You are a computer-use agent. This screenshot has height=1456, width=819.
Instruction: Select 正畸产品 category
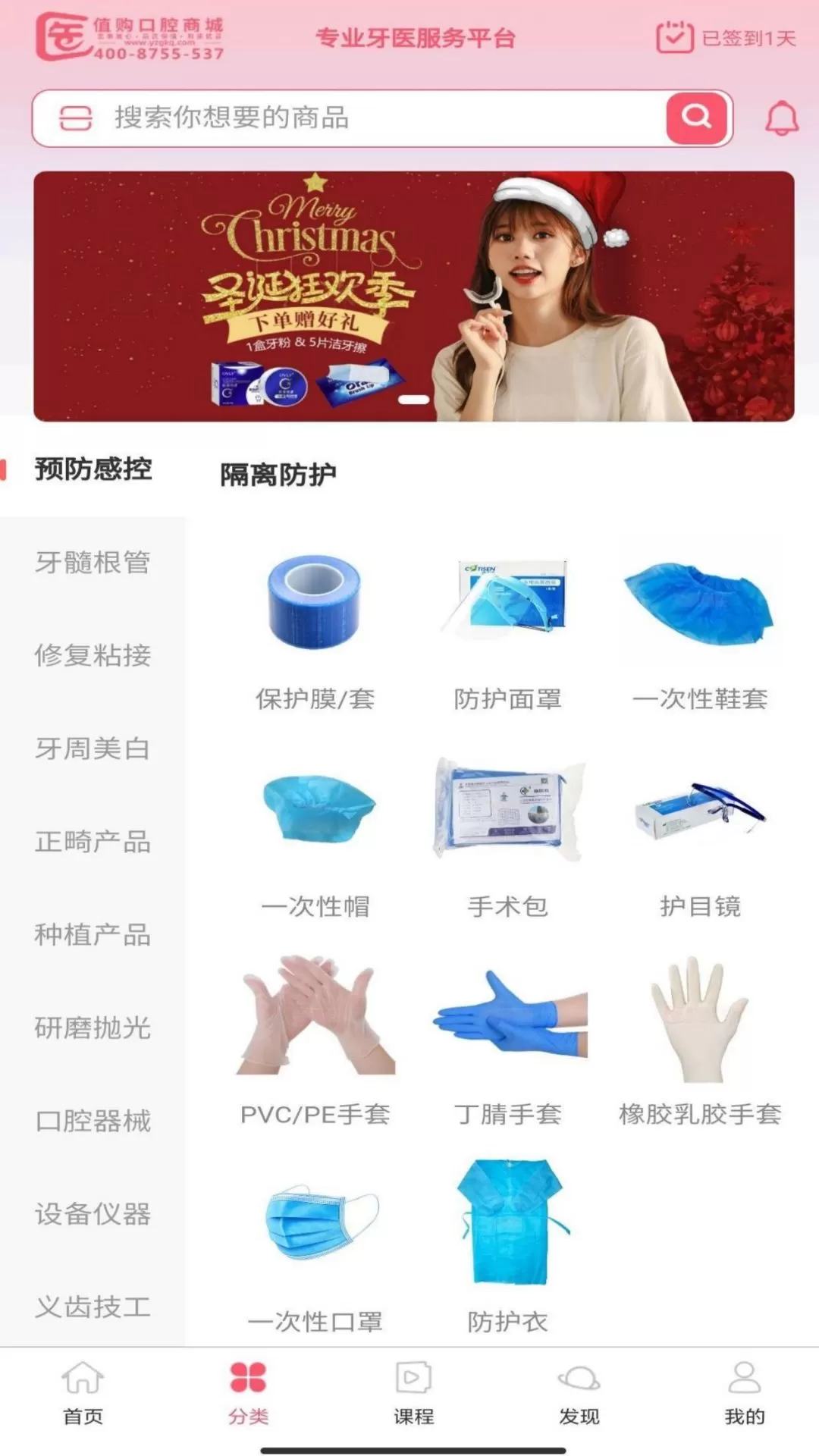[x=93, y=842]
